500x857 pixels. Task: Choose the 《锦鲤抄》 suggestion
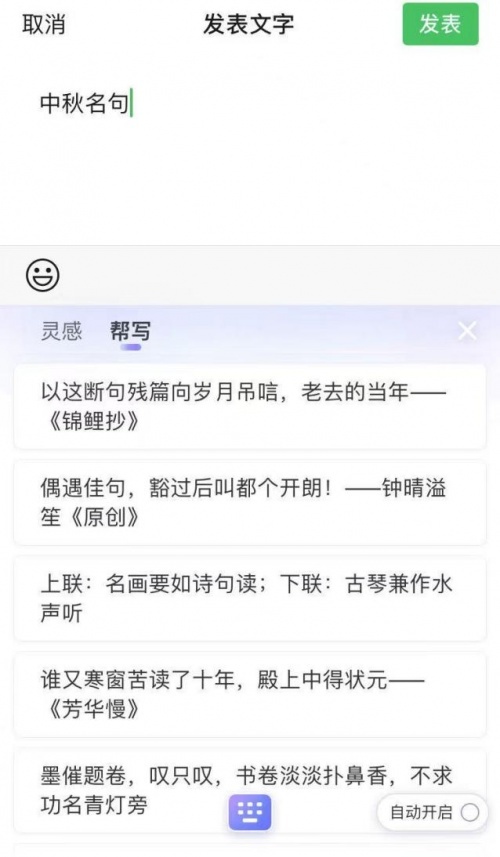pyautogui.click(x=250, y=407)
